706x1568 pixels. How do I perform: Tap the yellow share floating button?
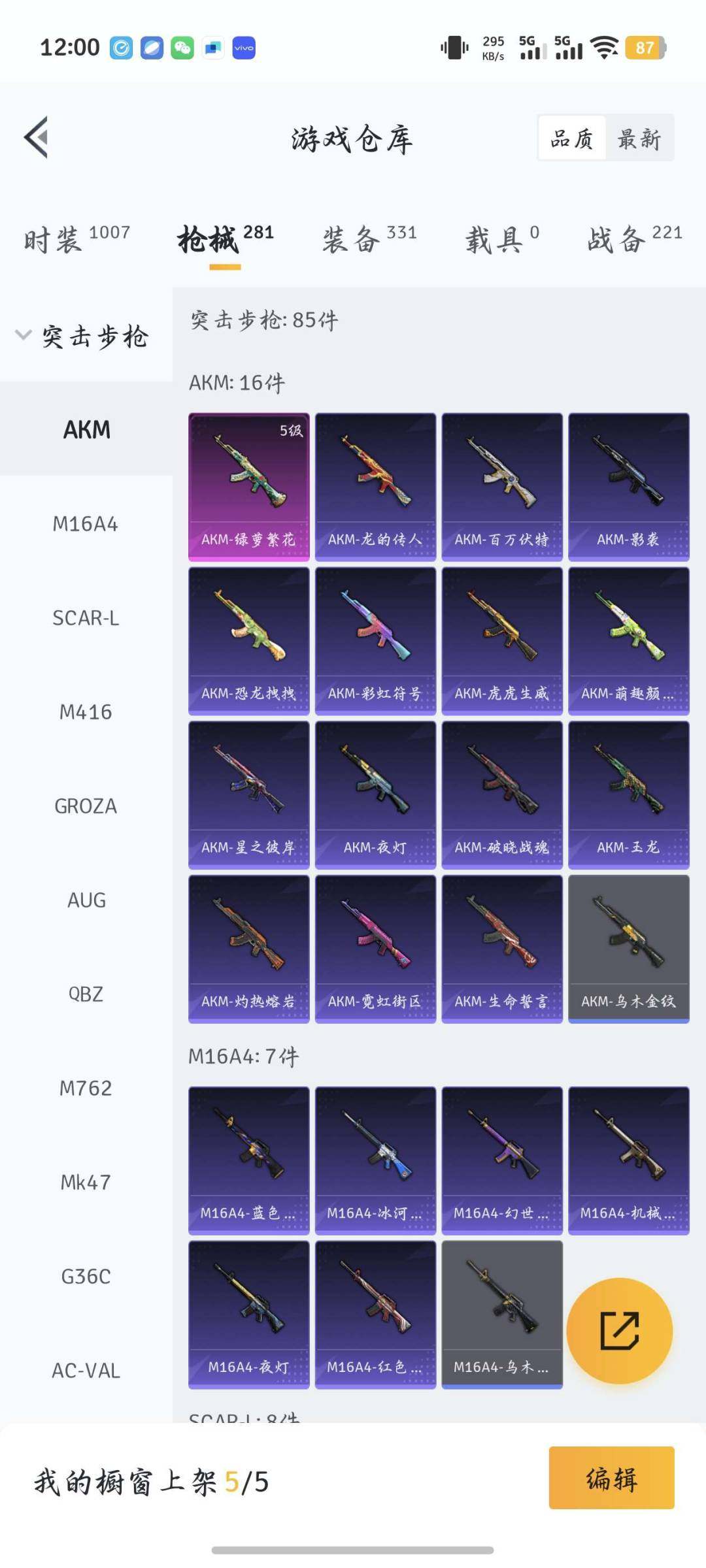click(619, 1330)
